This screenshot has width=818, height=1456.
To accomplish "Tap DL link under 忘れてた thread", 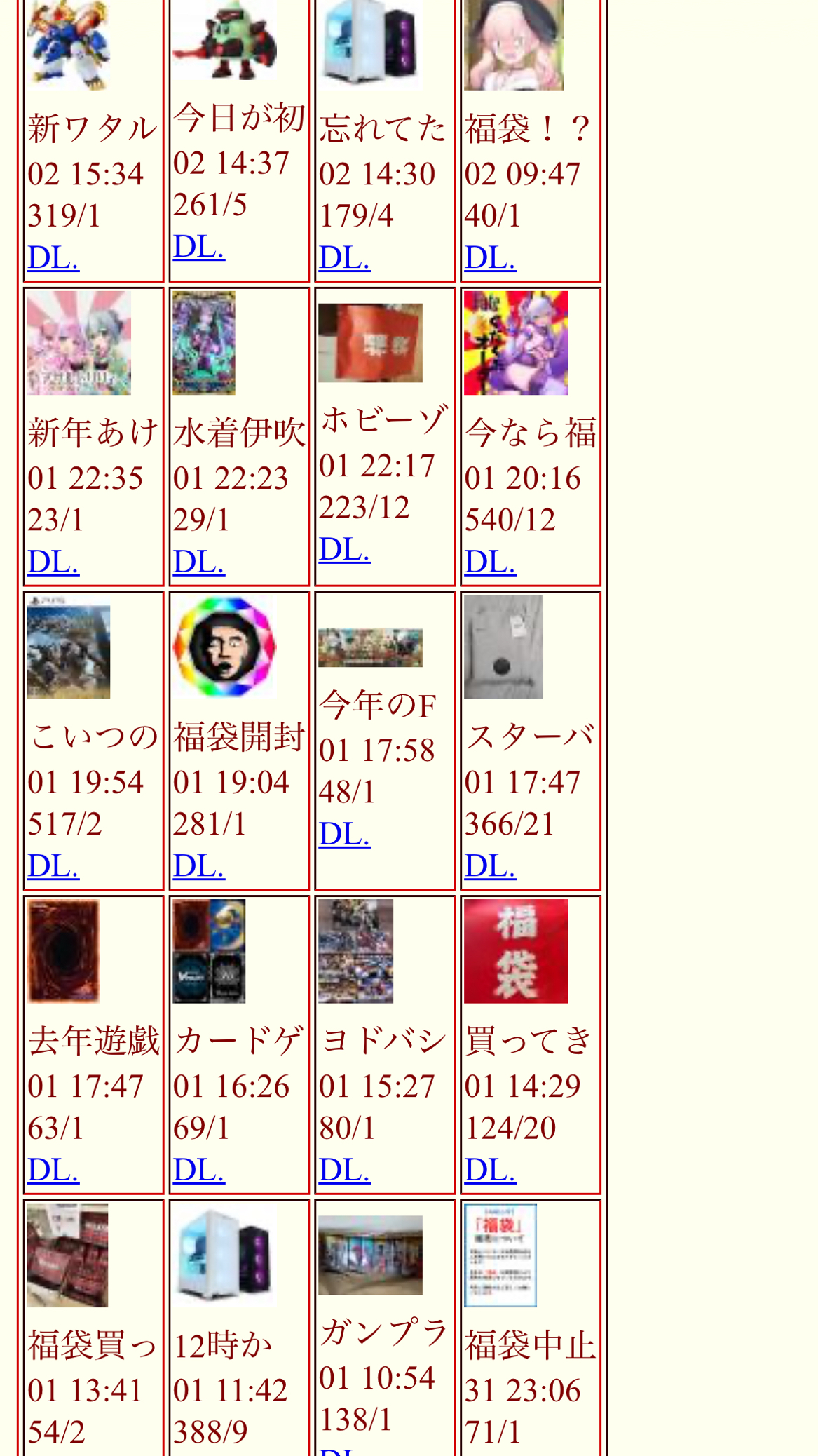I will [344, 257].
